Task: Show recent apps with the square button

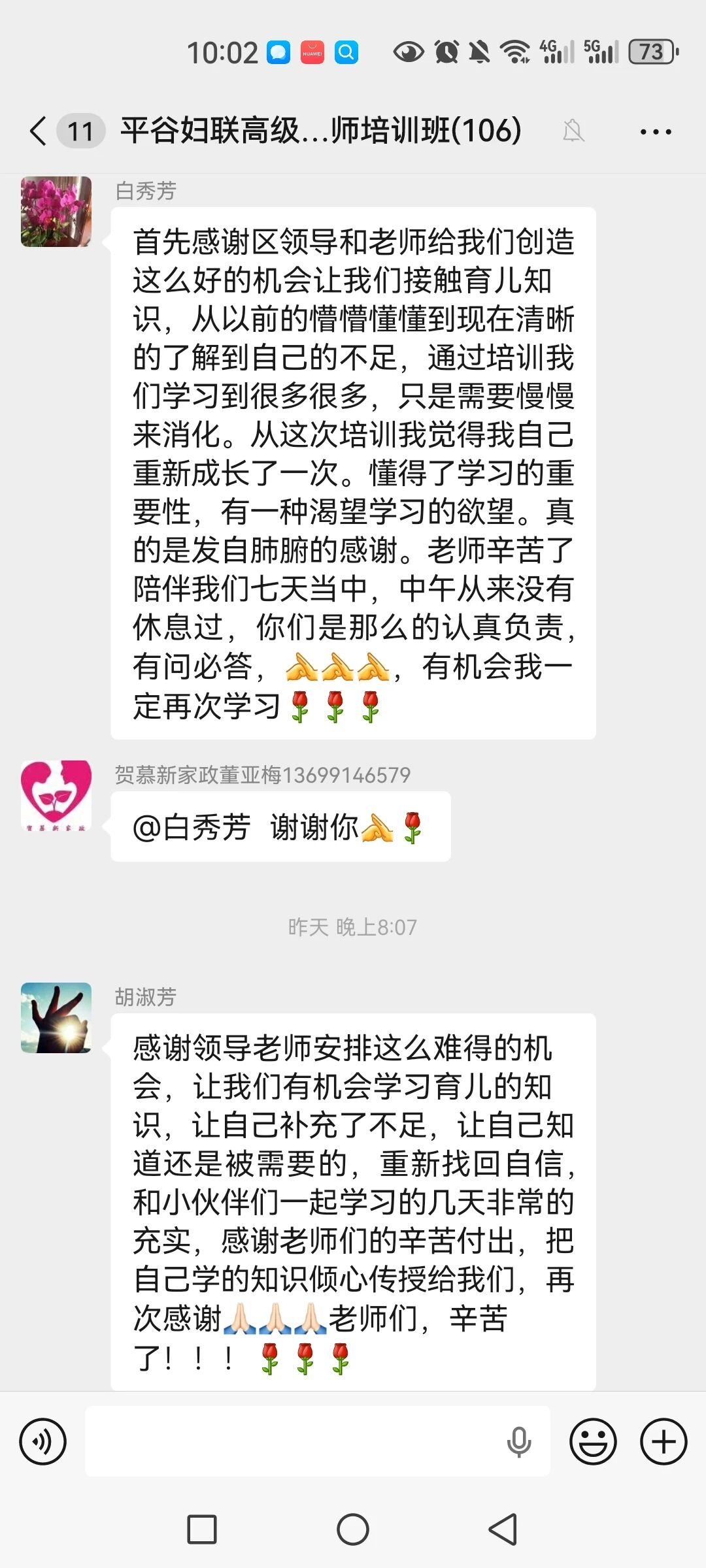Action: [x=202, y=1529]
